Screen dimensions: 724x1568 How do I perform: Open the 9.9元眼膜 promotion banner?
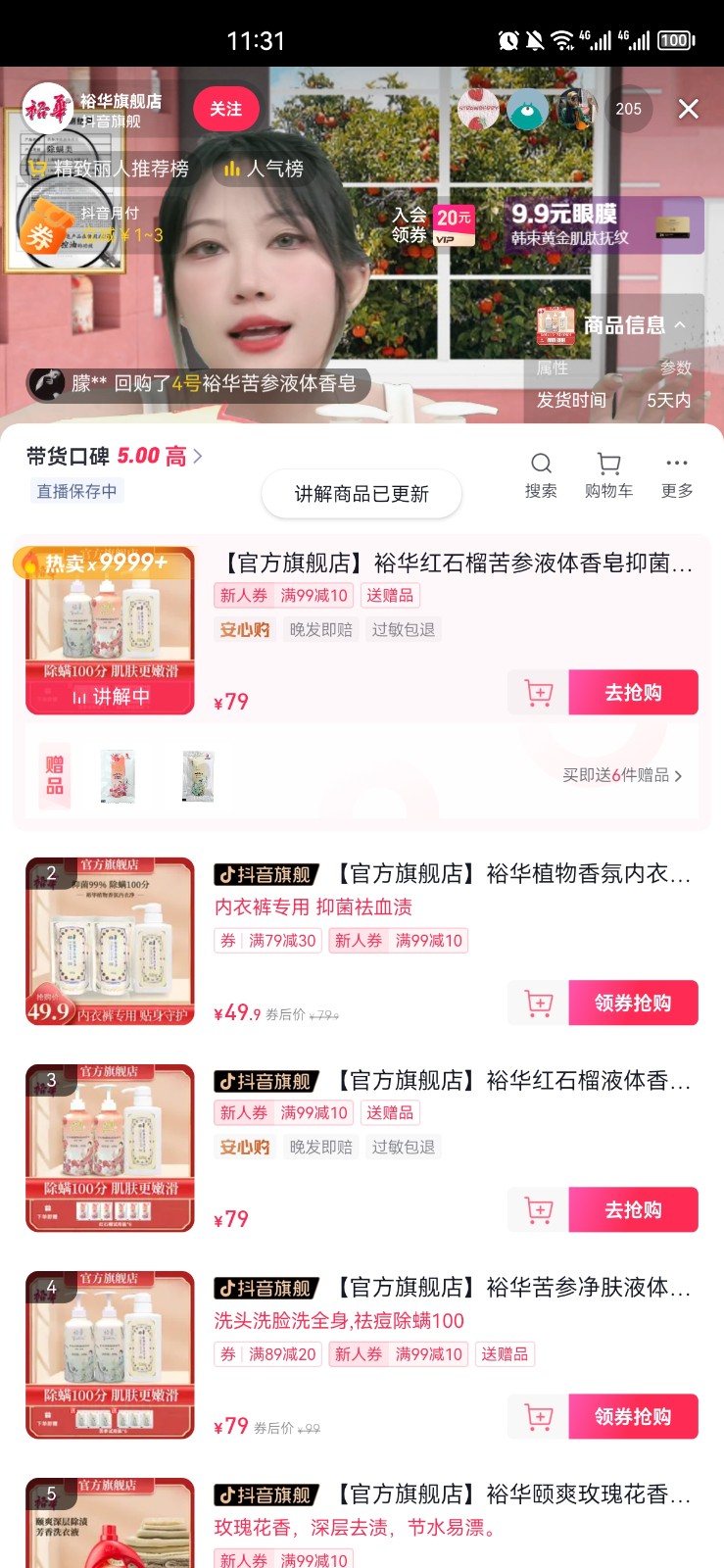[603, 225]
